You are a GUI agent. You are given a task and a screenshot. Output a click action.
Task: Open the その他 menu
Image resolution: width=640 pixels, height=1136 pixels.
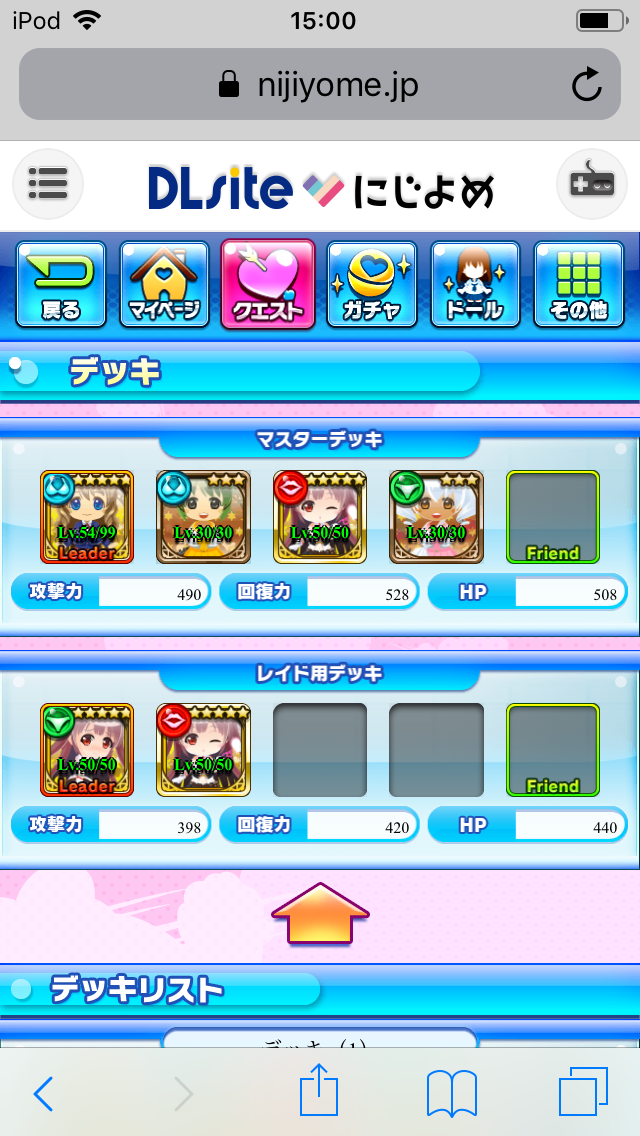579,284
